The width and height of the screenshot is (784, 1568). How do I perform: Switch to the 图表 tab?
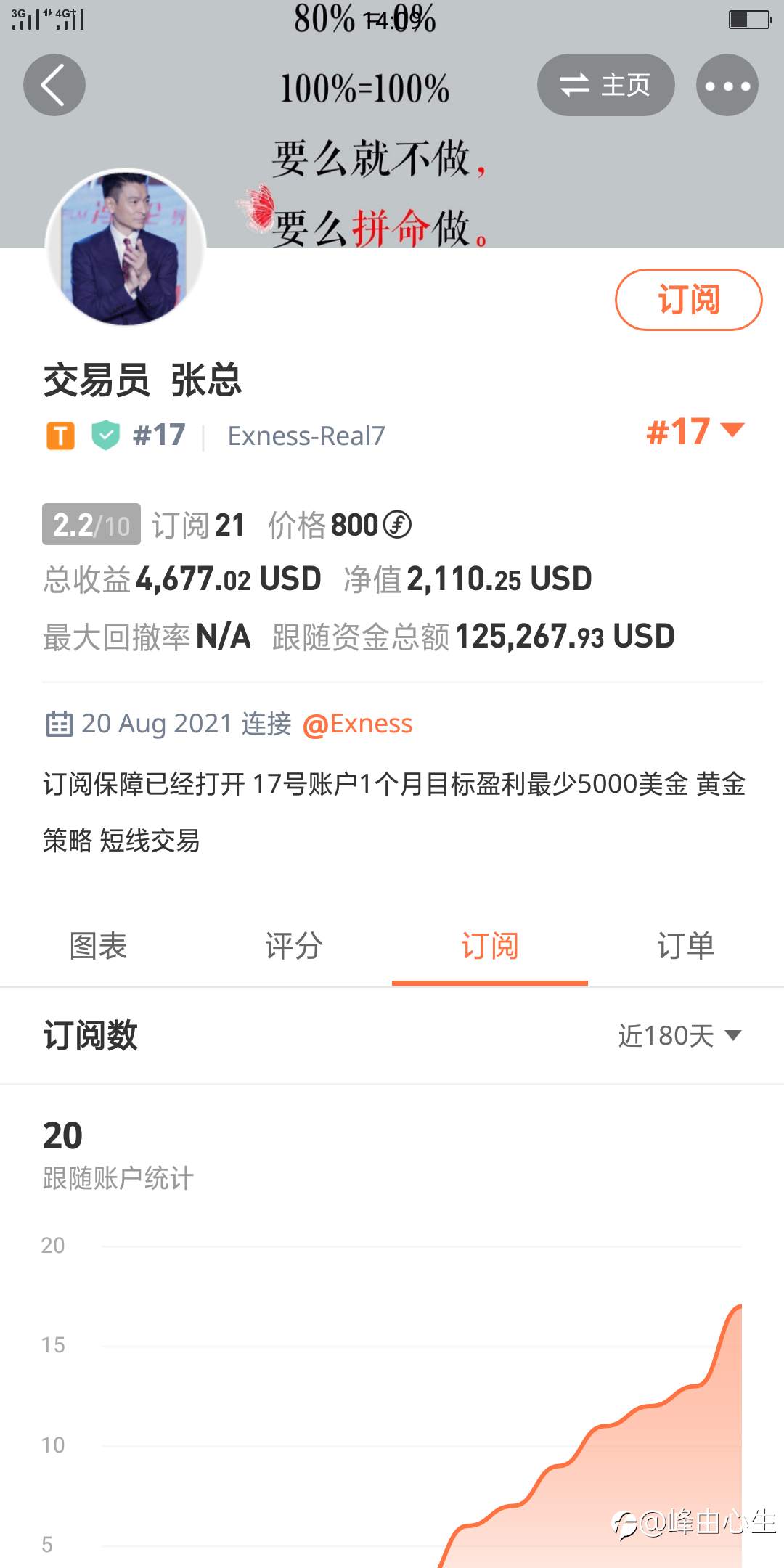pyautogui.click(x=98, y=946)
